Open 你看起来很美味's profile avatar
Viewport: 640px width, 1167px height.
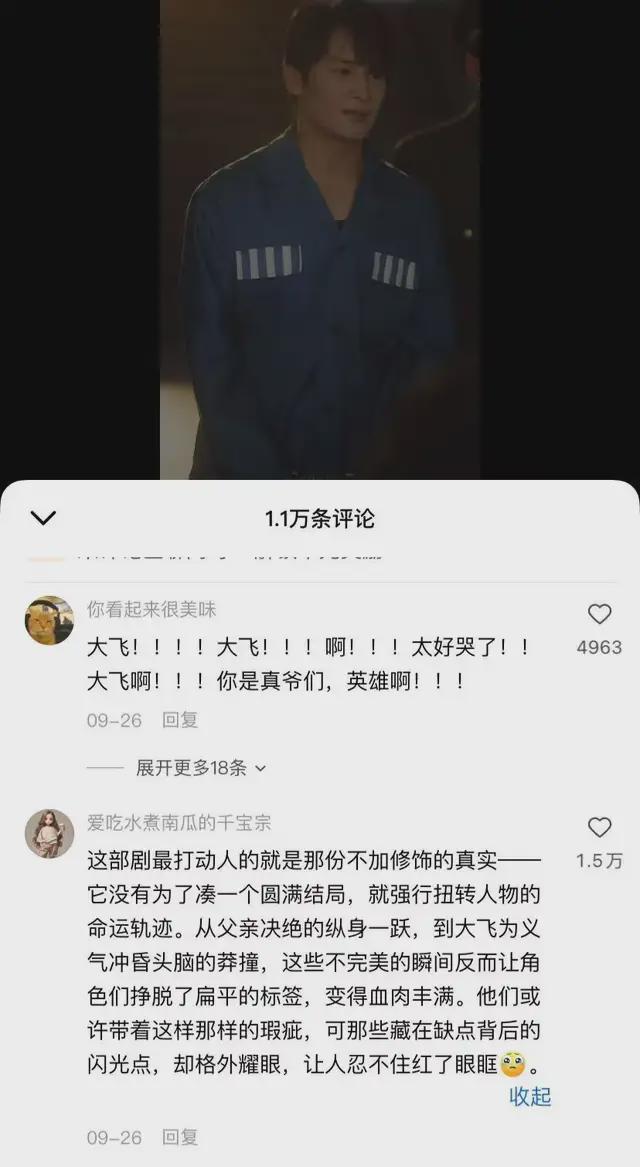point(49,621)
